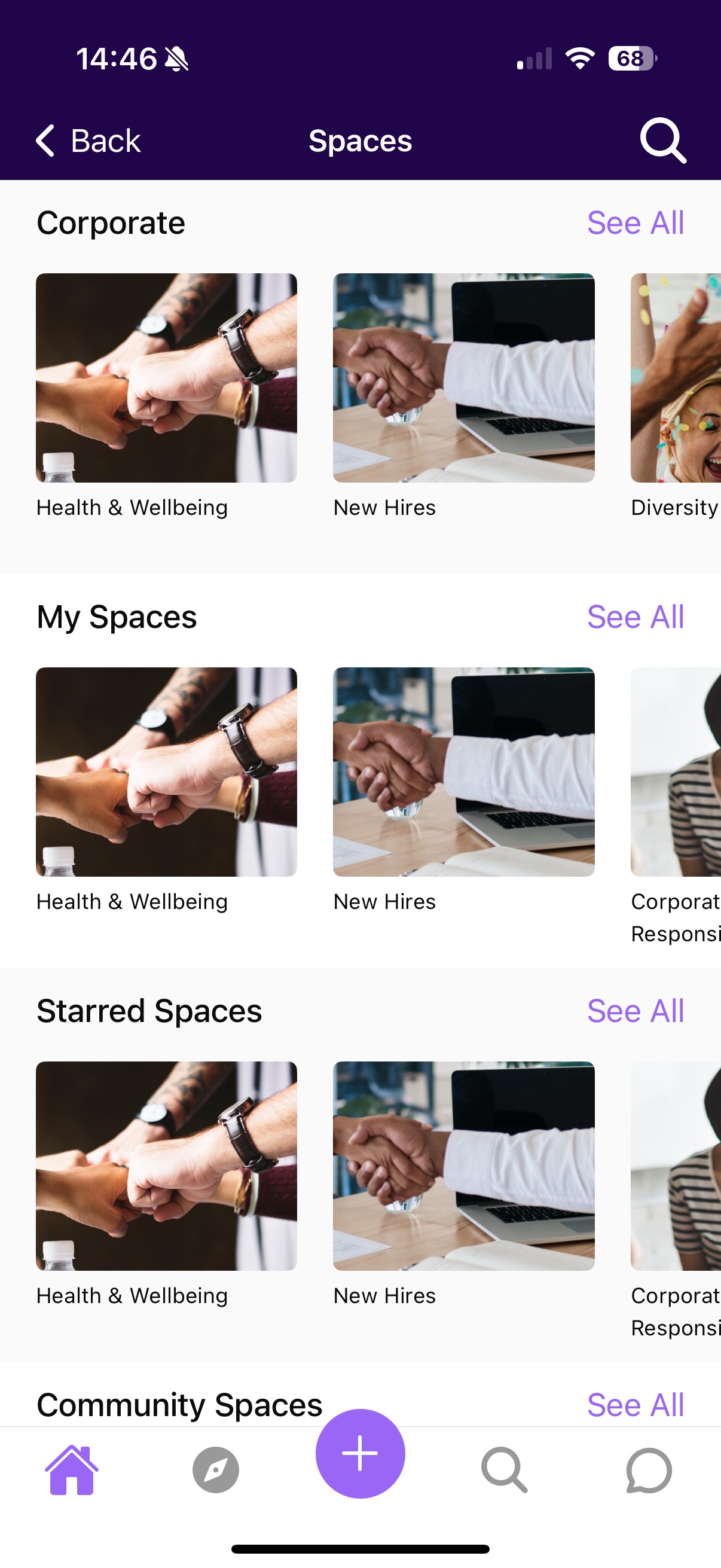Image resolution: width=721 pixels, height=1568 pixels.
Task: Open Health & Wellbeing under Corporate
Action: click(166, 378)
